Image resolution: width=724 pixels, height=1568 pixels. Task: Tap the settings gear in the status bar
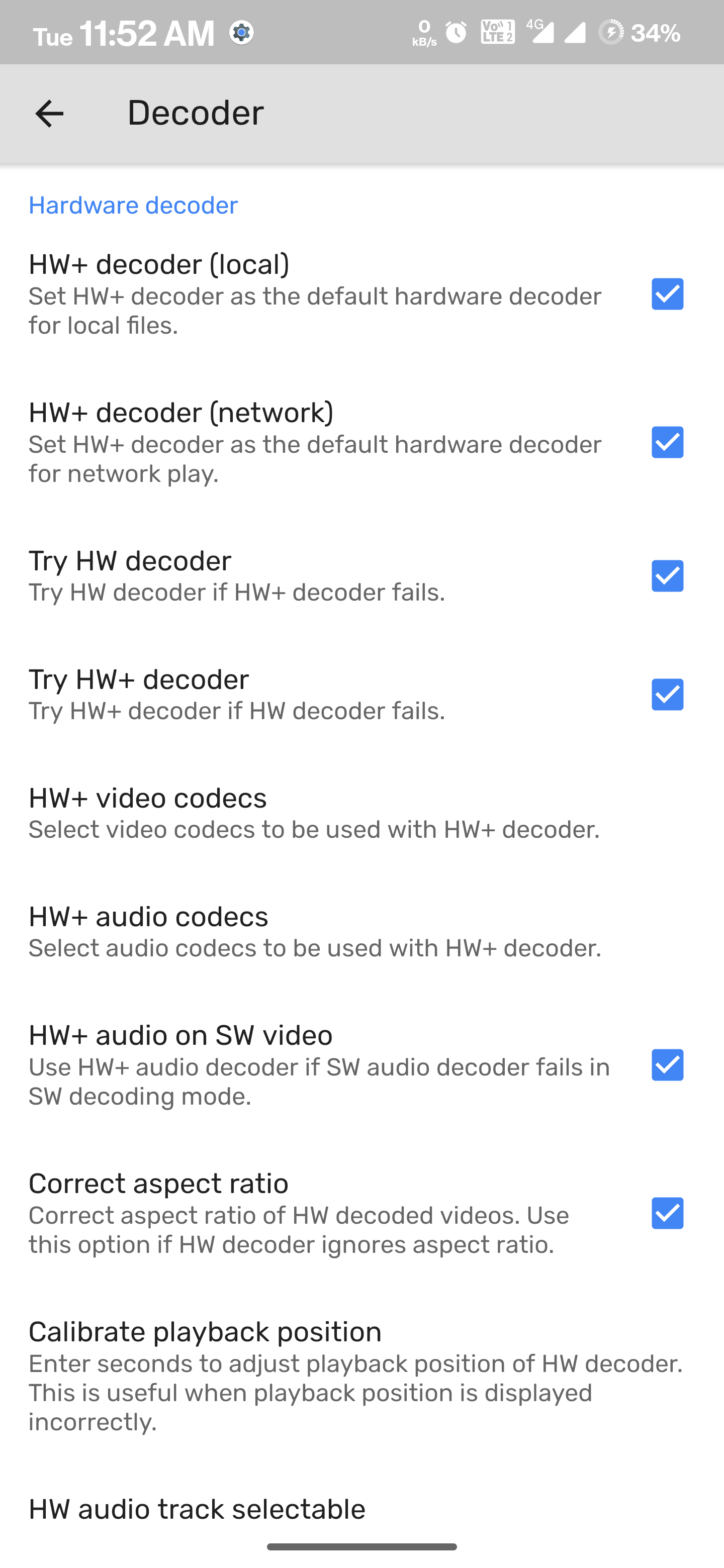coord(241,33)
